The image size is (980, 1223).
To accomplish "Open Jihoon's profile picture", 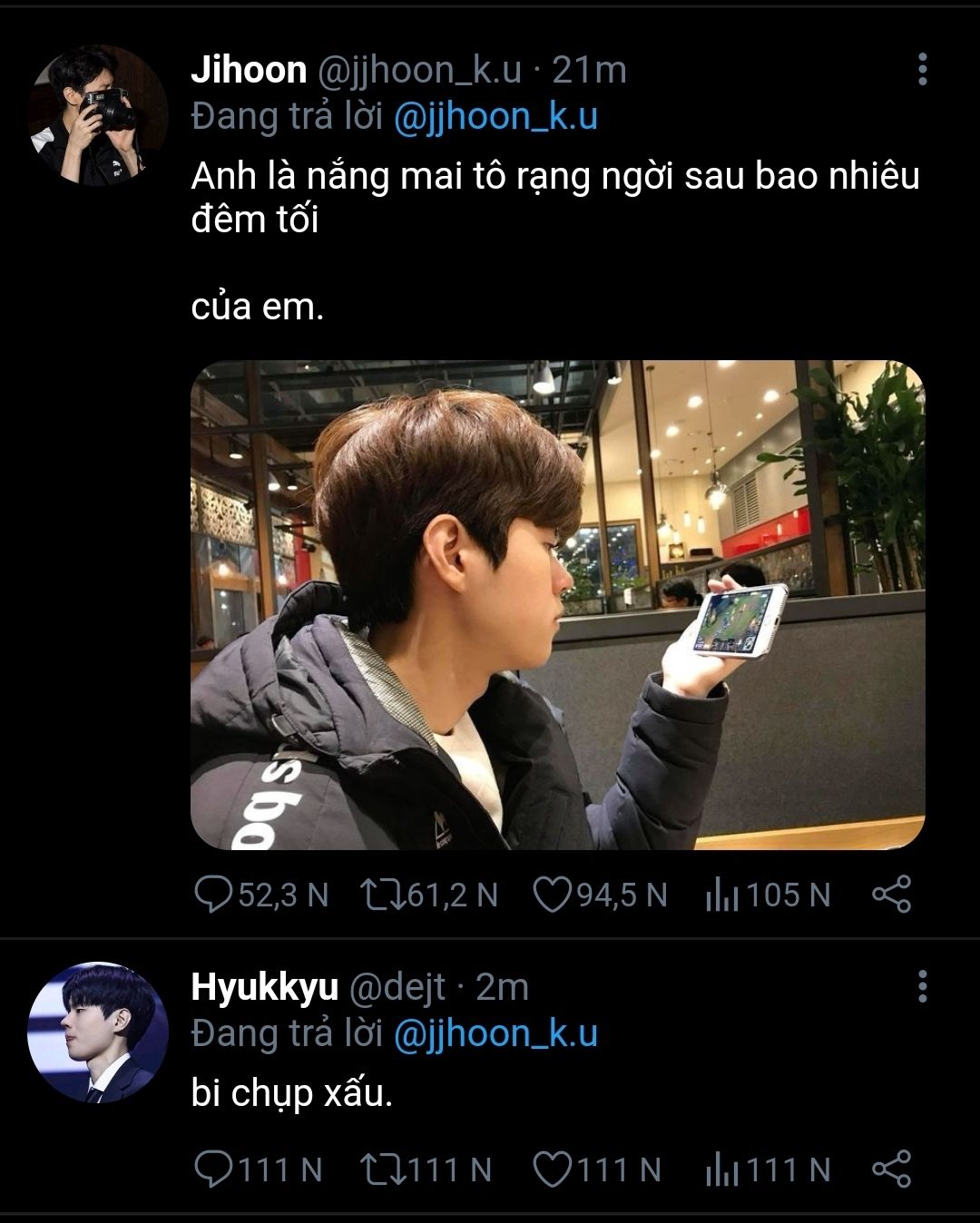I will (x=98, y=116).
